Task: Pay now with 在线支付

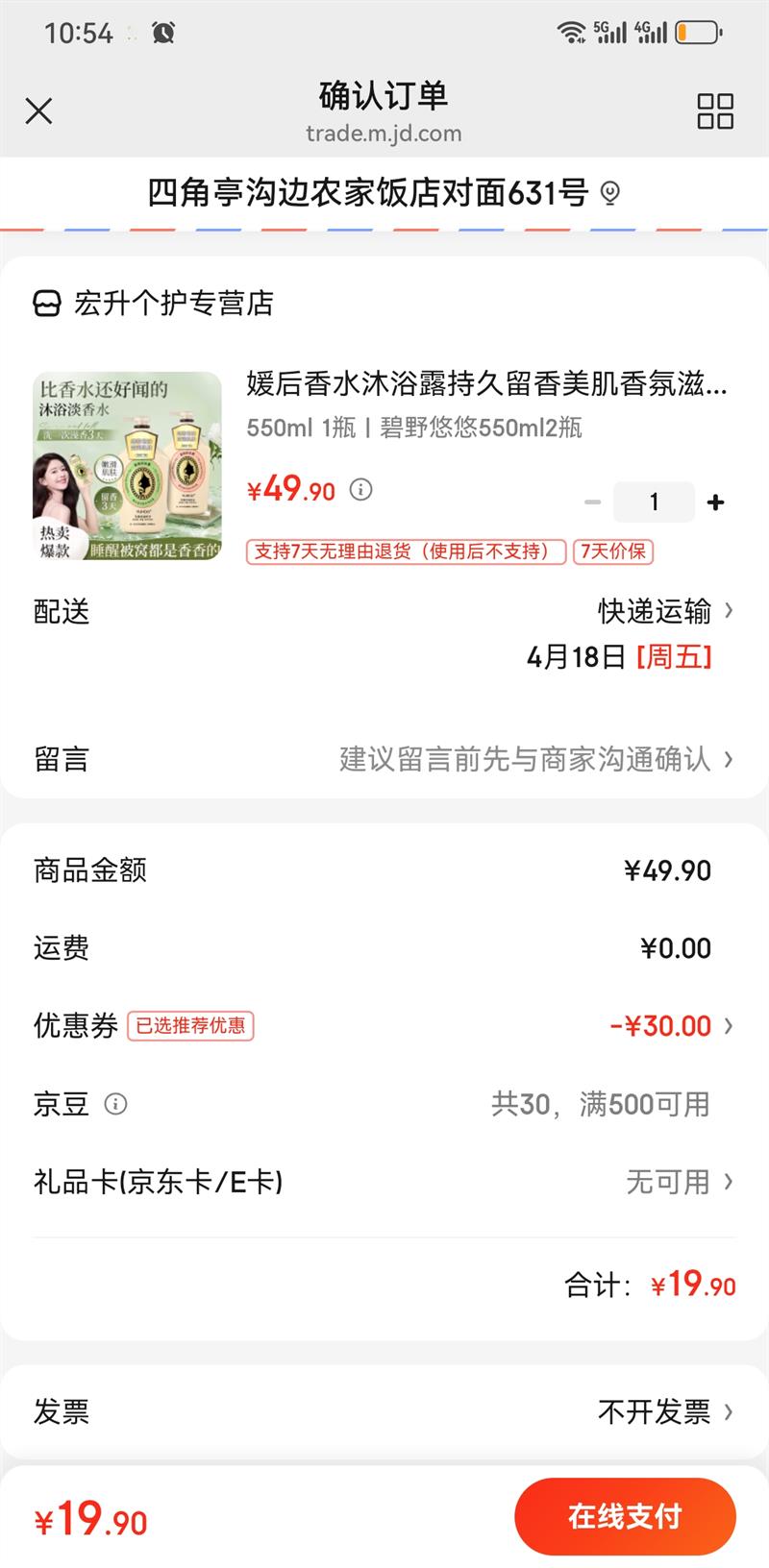Action: (x=625, y=1517)
